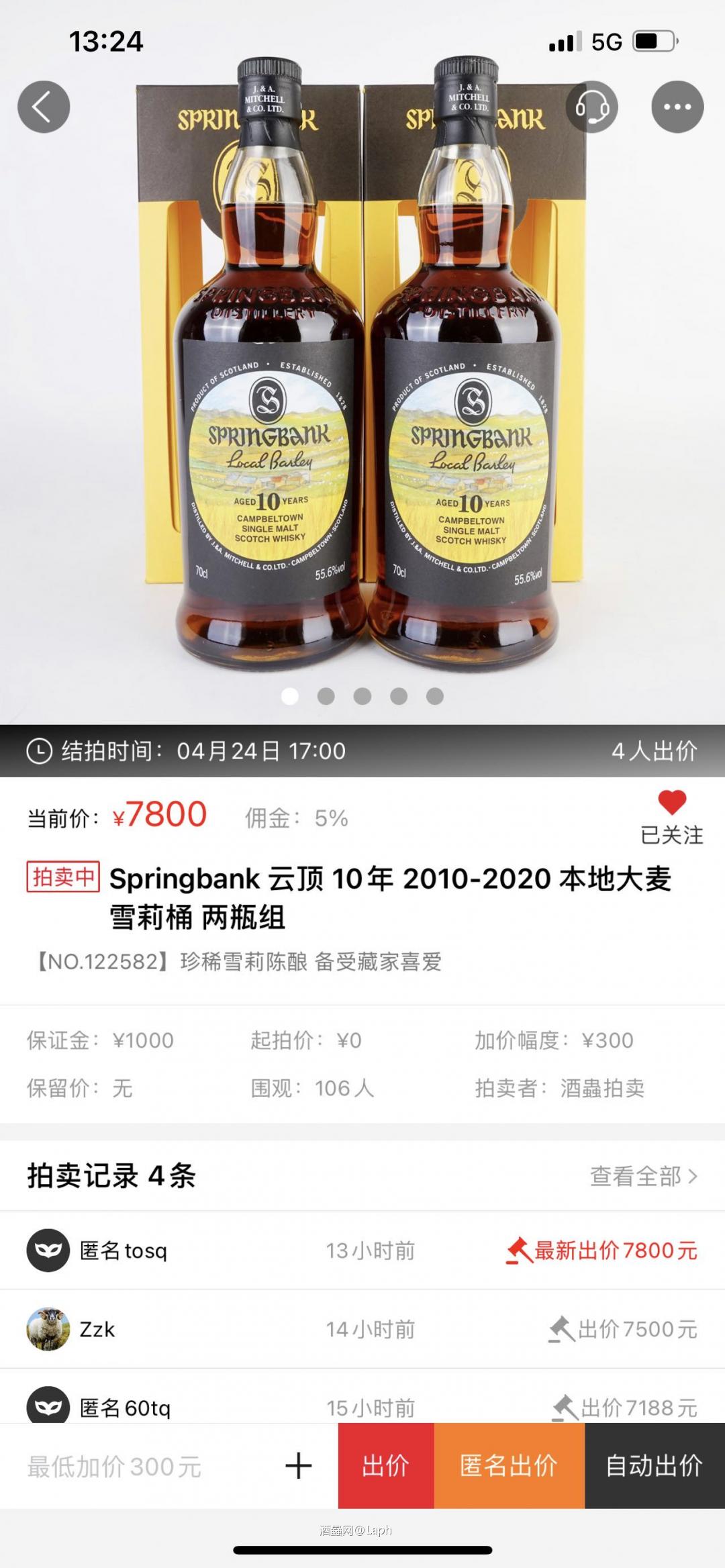Open full auction record list via chevron

click(x=692, y=1177)
